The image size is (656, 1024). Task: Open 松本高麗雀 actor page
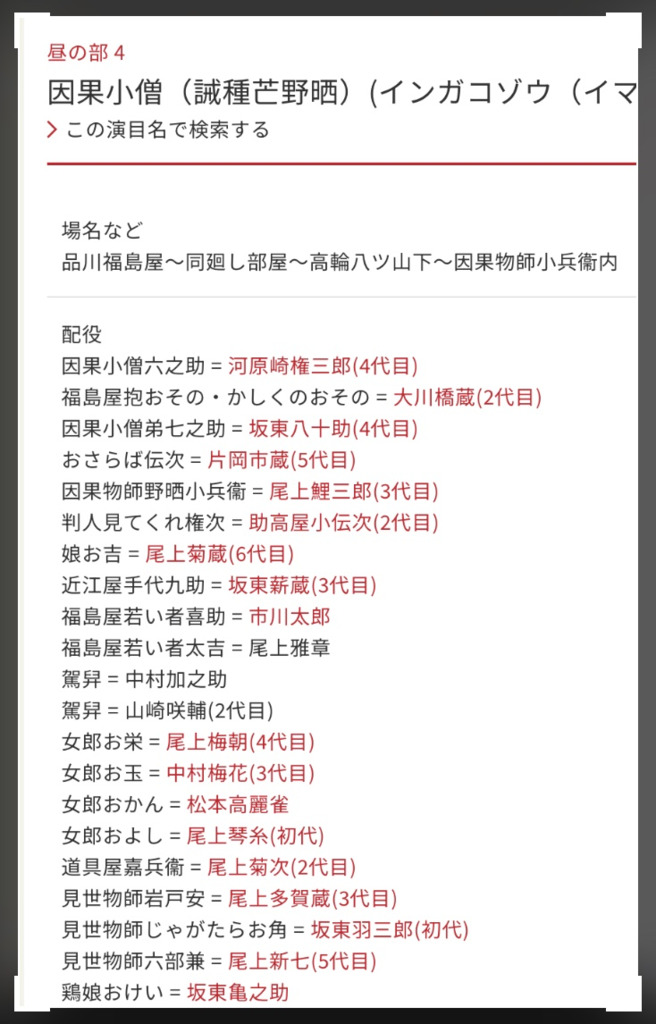(238, 804)
